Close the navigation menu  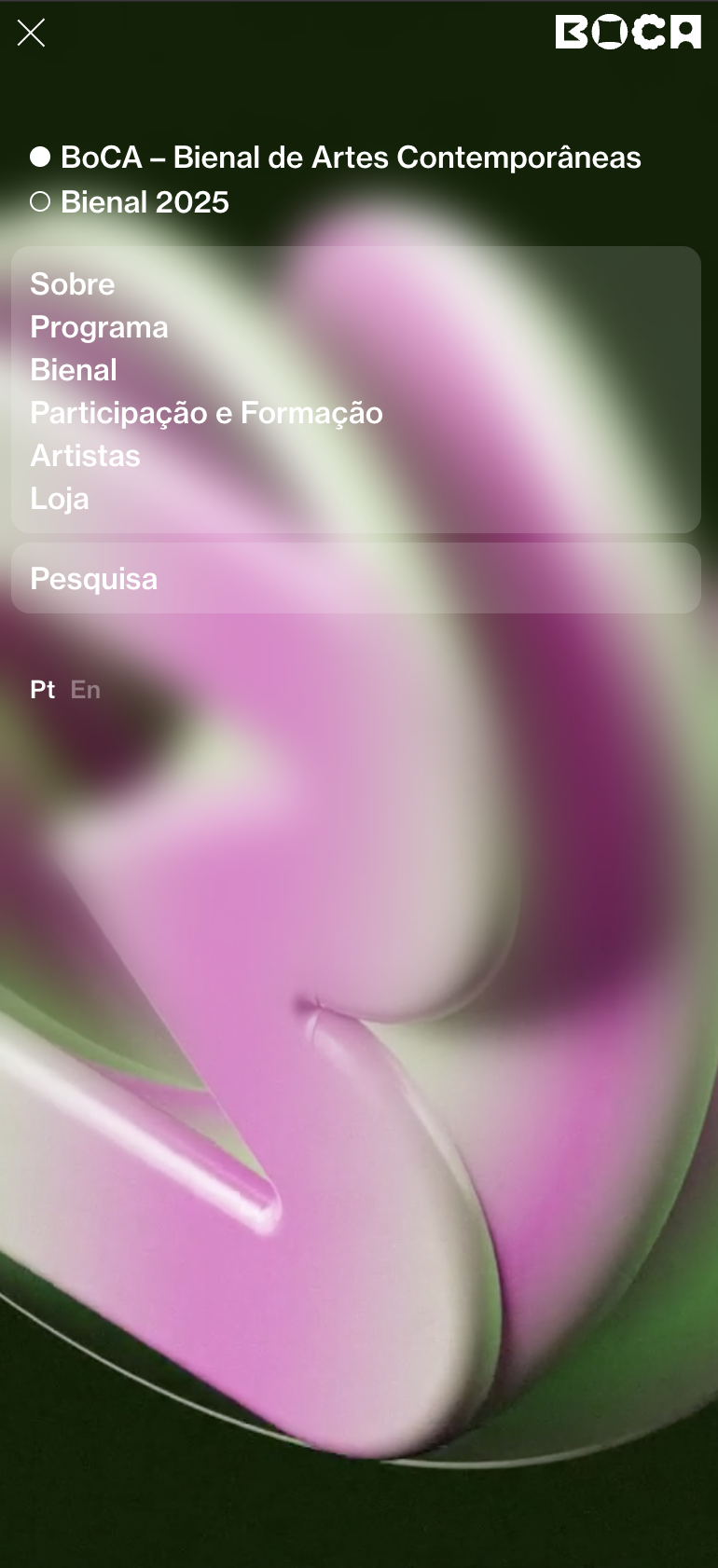pyautogui.click(x=31, y=34)
